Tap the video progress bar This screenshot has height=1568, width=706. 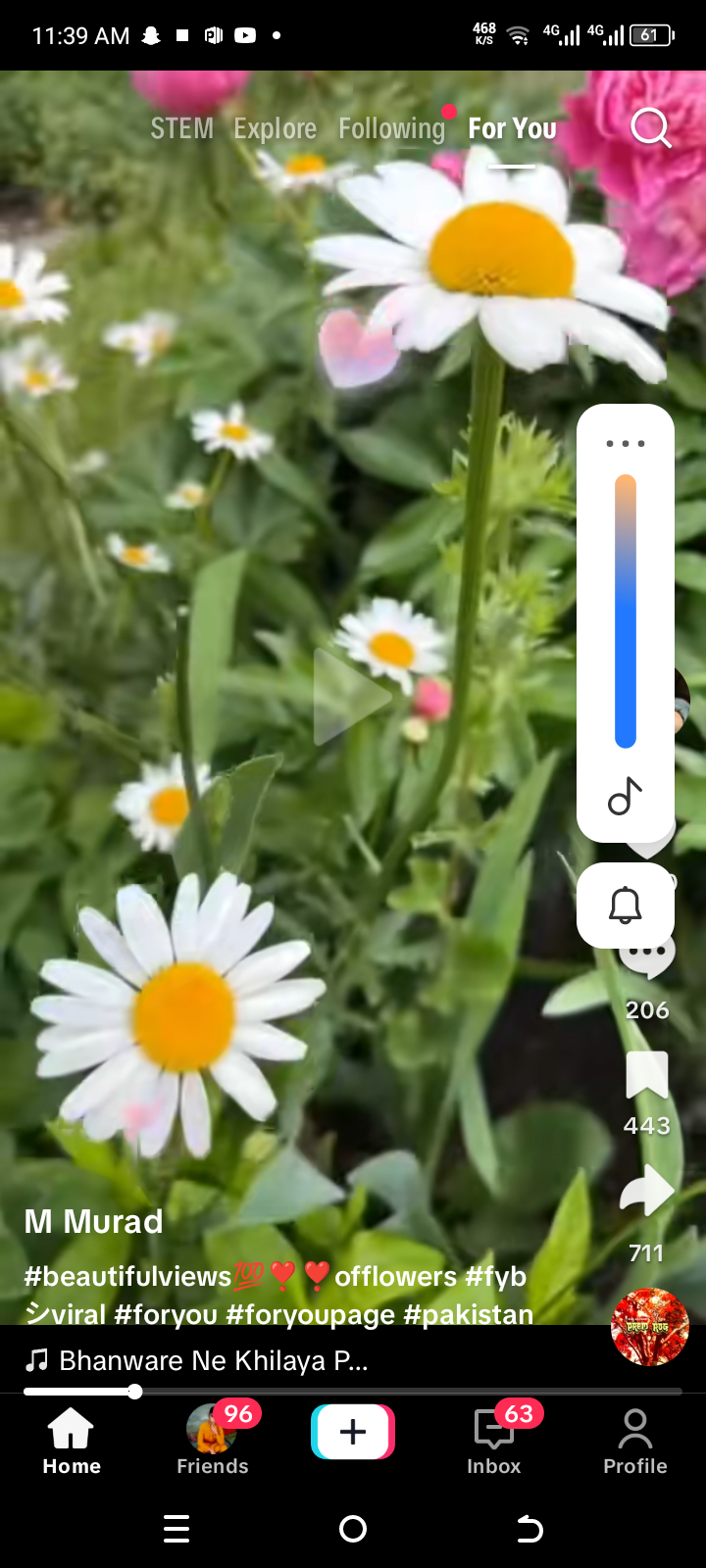353,1392
